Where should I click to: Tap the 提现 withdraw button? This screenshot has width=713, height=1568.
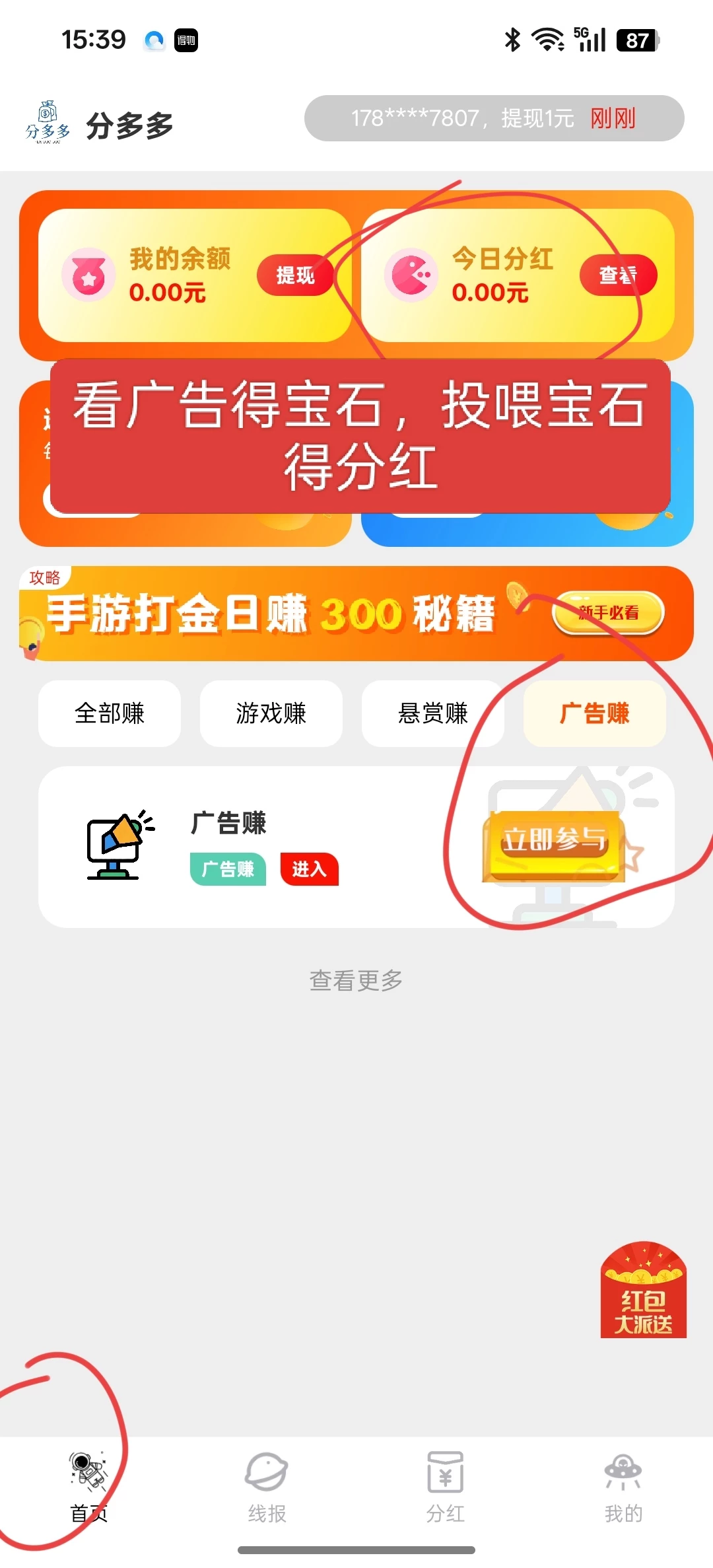(295, 275)
